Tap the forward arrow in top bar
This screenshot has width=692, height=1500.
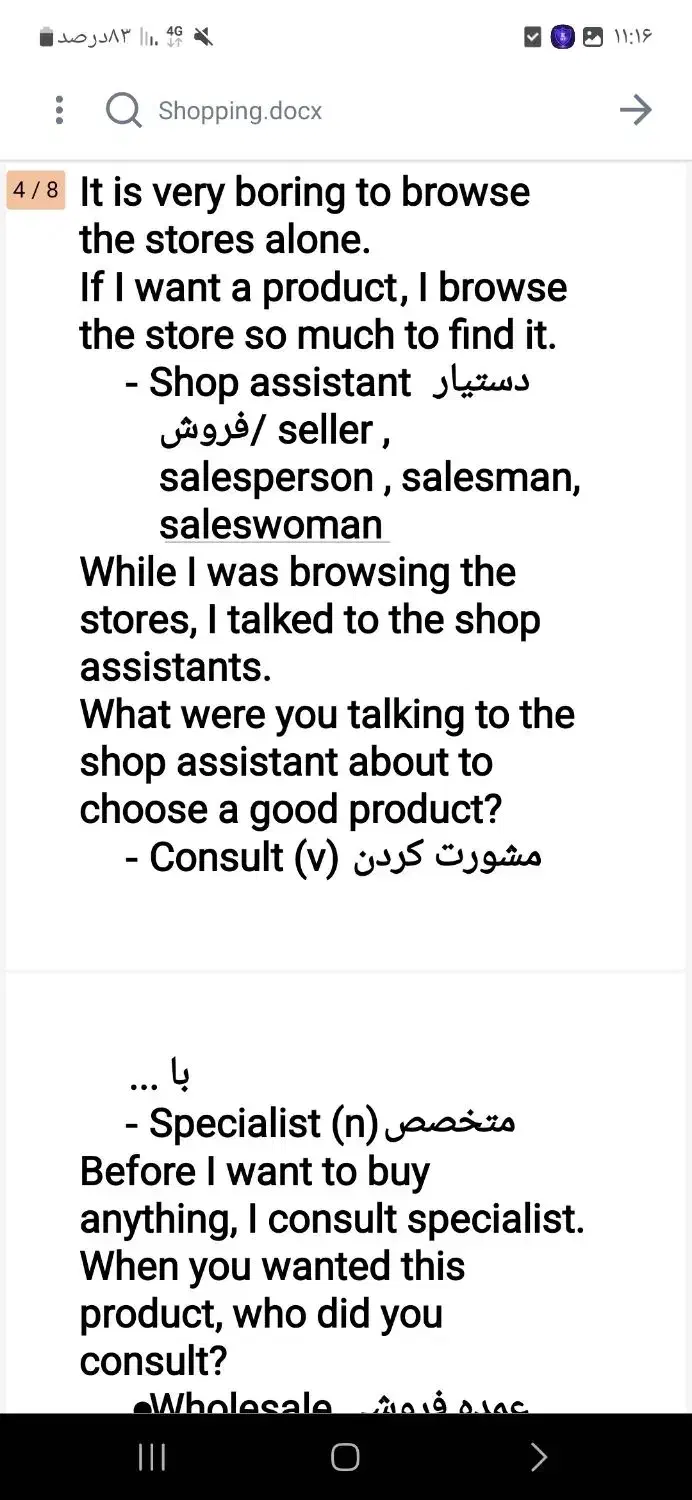coord(636,110)
